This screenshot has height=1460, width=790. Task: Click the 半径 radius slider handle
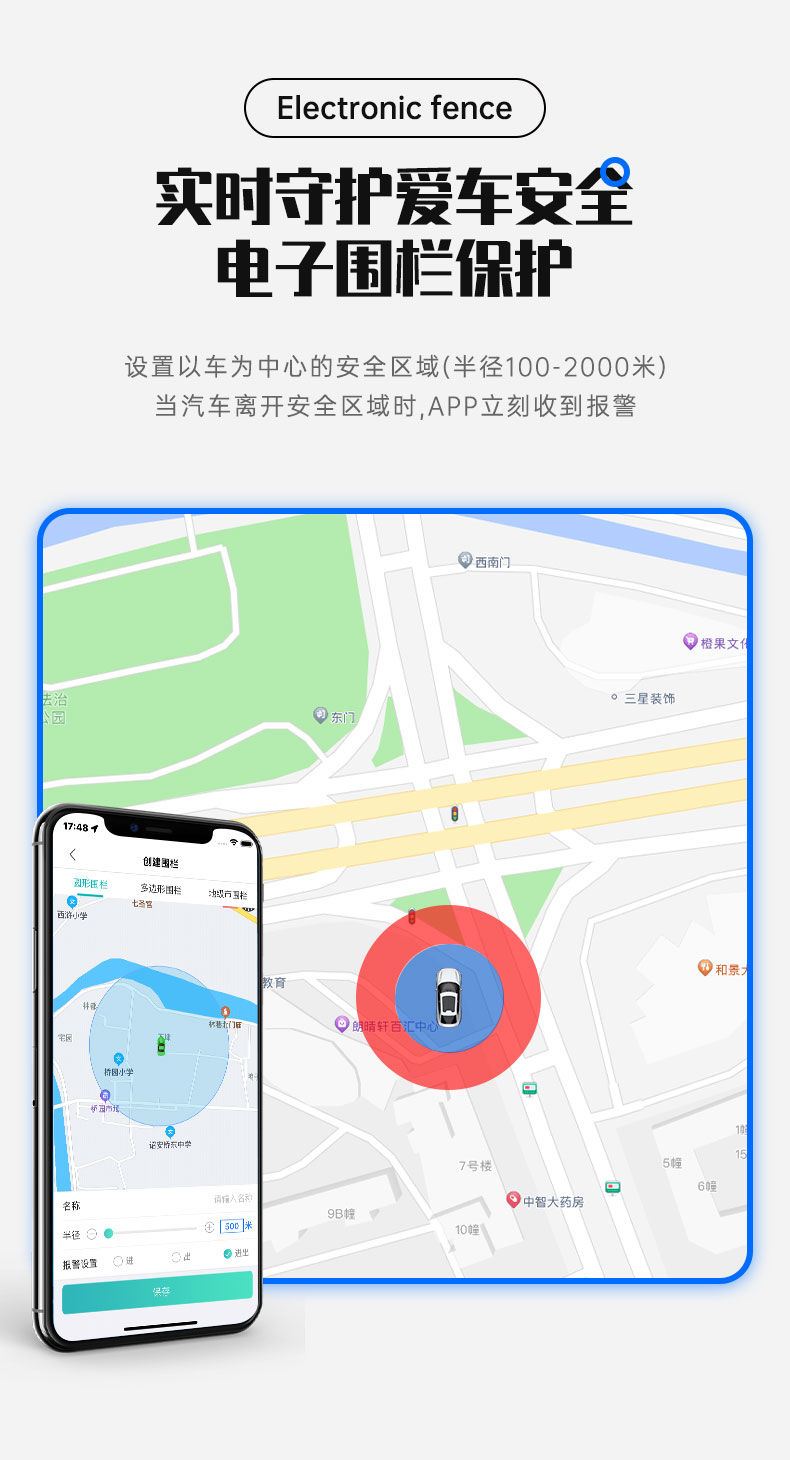pyautogui.click(x=108, y=1232)
